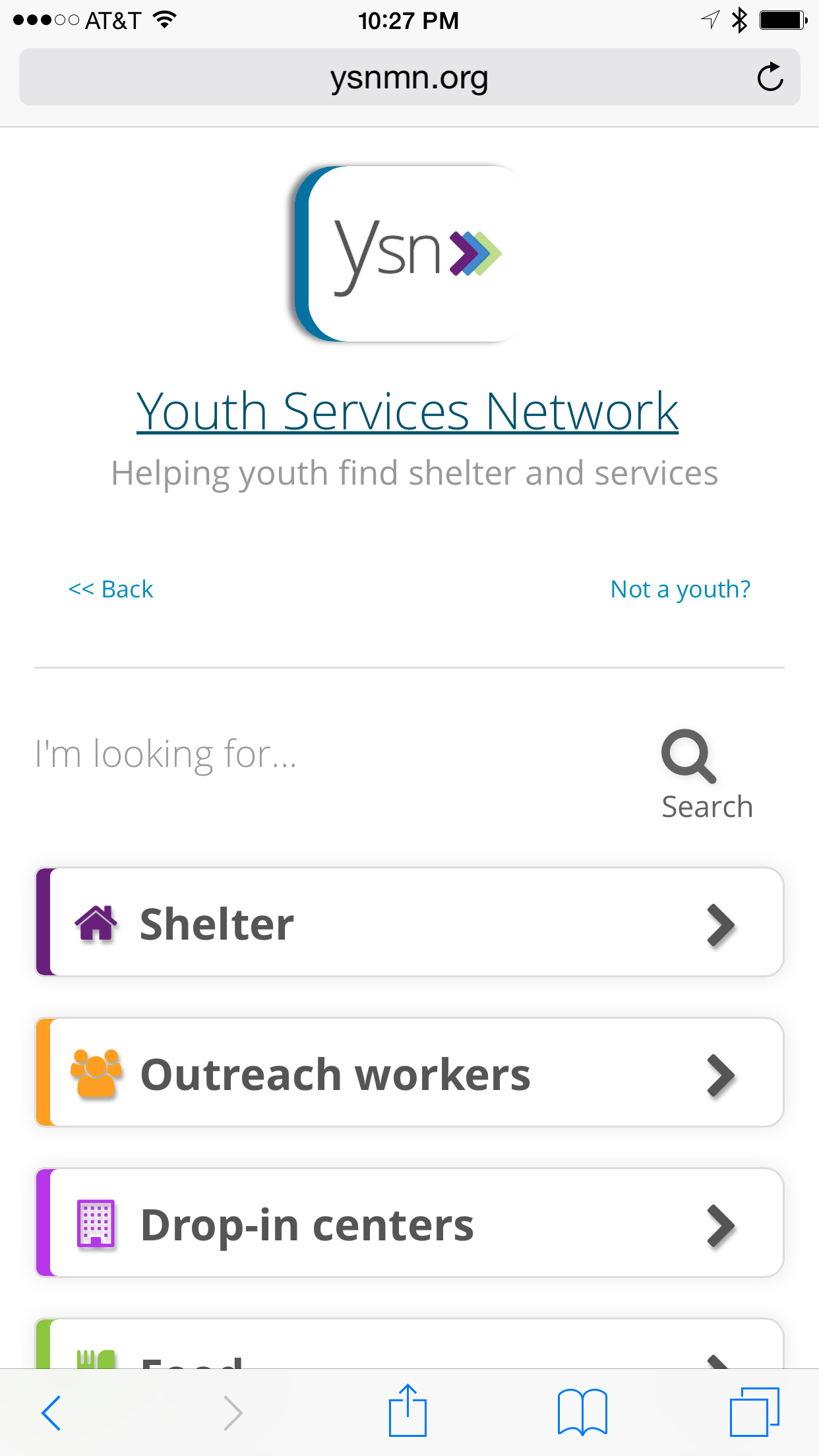Screen dimensions: 819x1456
Task: Tap the Search magnifying glass icon
Action: pyautogui.click(x=688, y=756)
